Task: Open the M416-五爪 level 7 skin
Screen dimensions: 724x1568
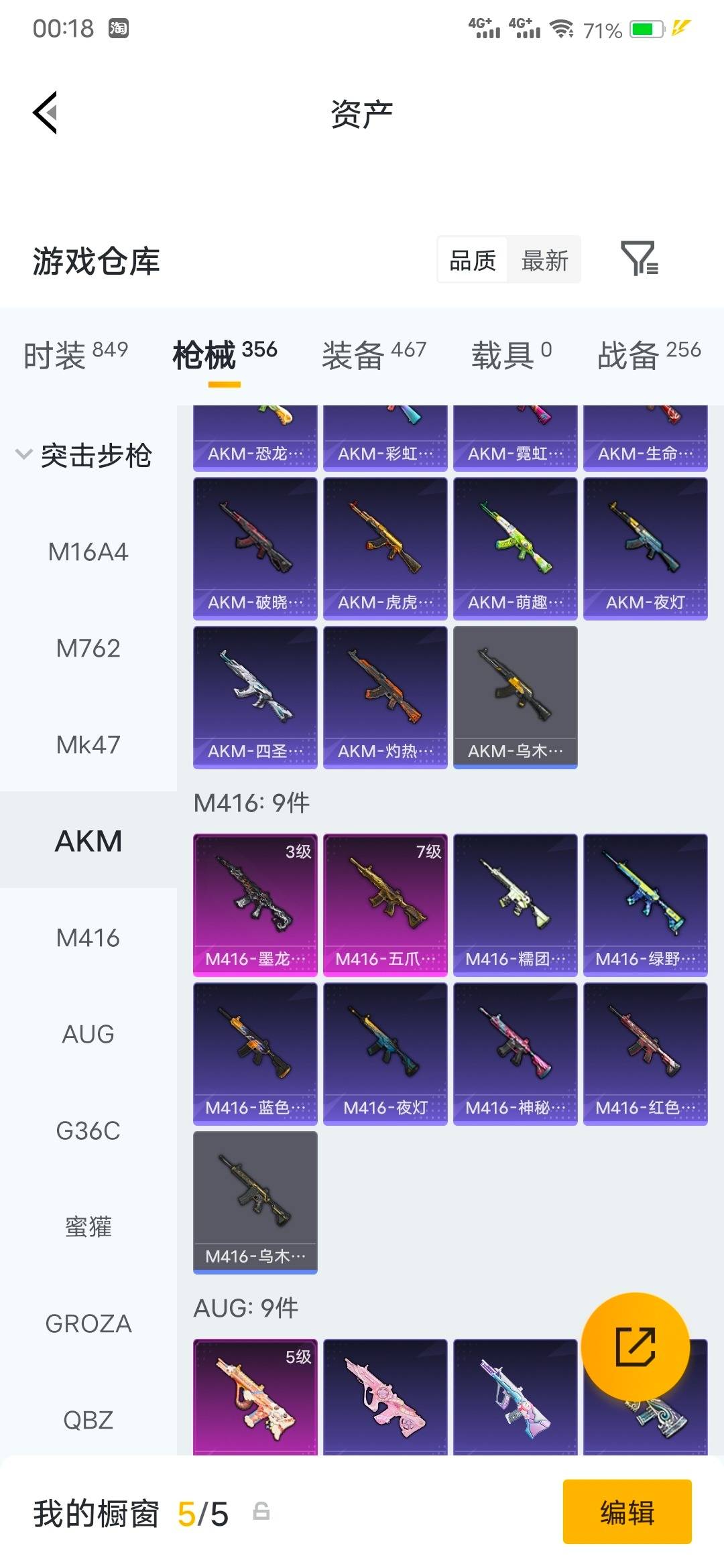Action: click(x=385, y=905)
